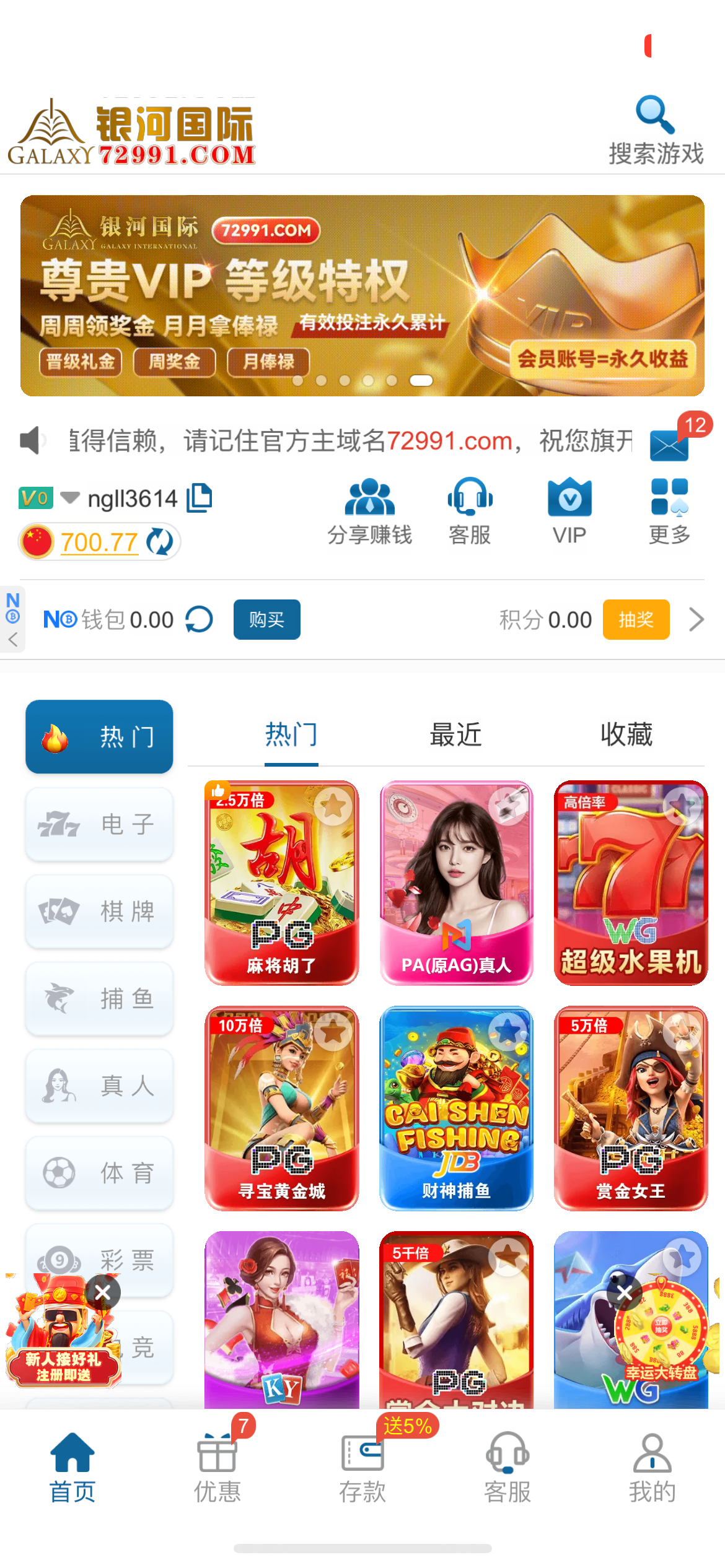Refresh the 700.77 balance

tap(160, 542)
